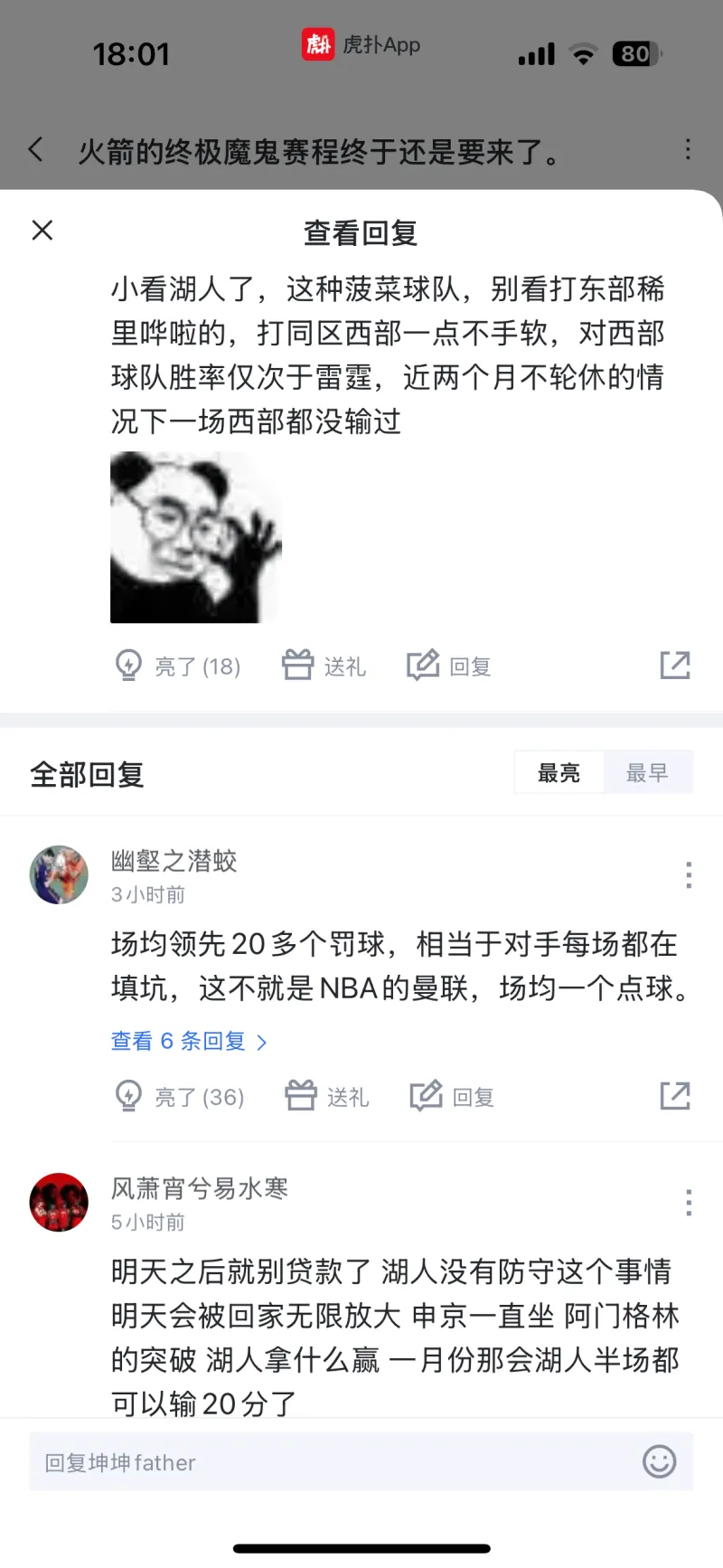
Task: Send a gift to 幽壑之潜蛟's reply
Action: [327, 1096]
